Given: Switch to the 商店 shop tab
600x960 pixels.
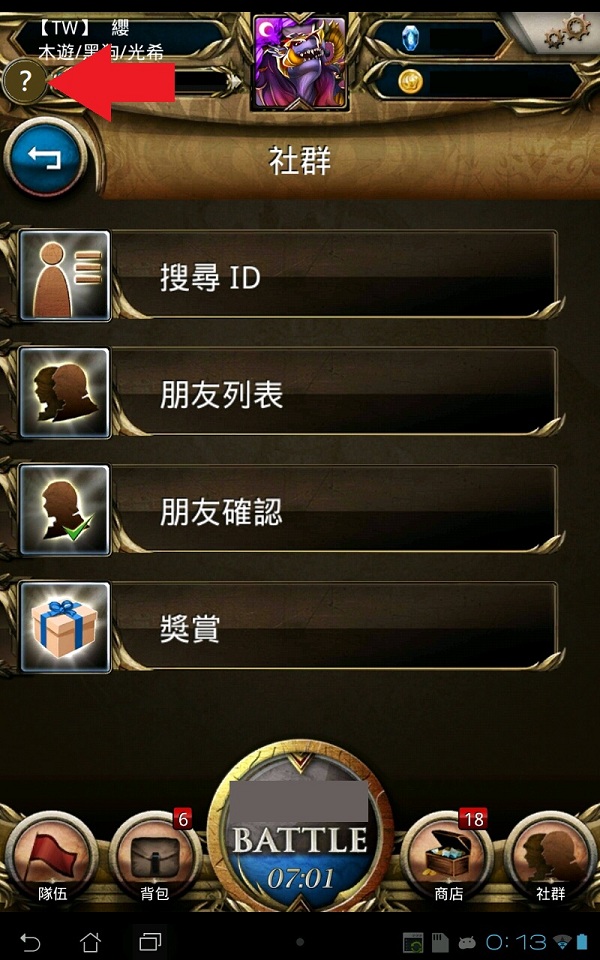Looking at the screenshot, I should tap(447, 858).
